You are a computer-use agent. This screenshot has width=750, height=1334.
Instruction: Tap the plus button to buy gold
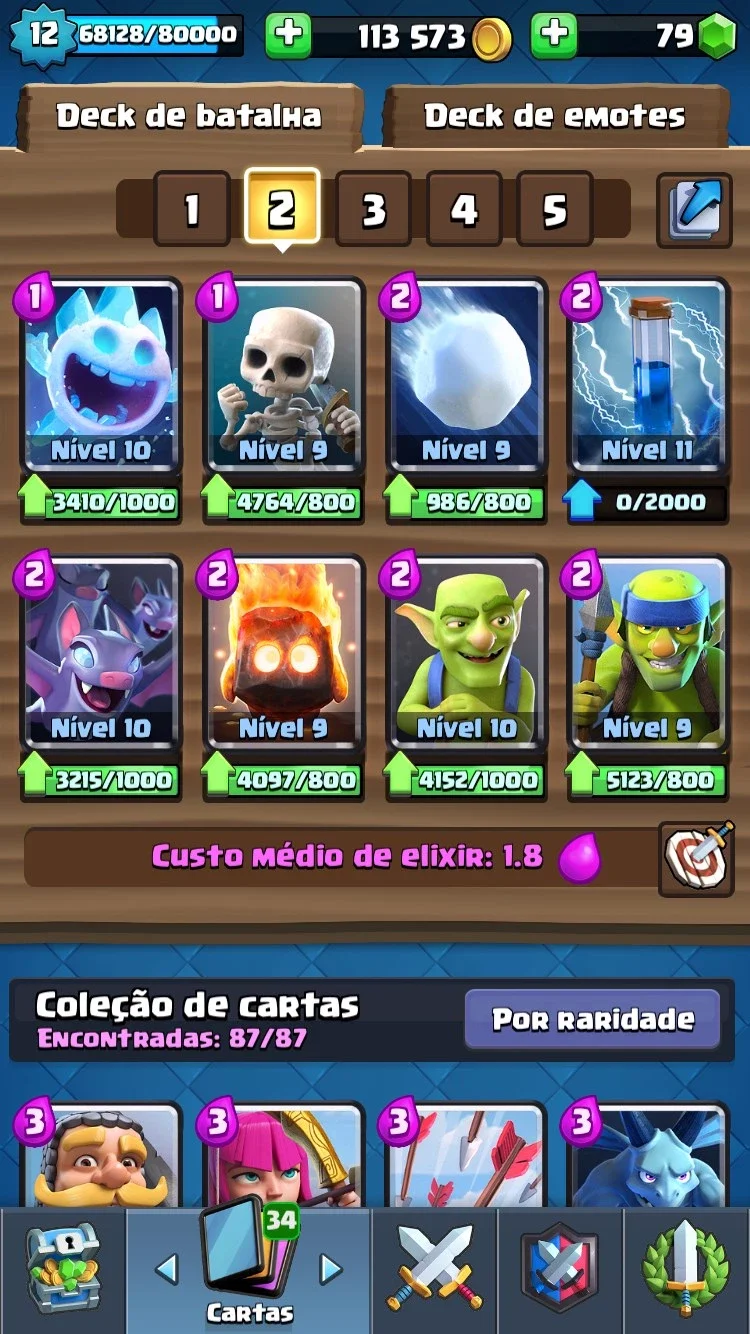288,36
